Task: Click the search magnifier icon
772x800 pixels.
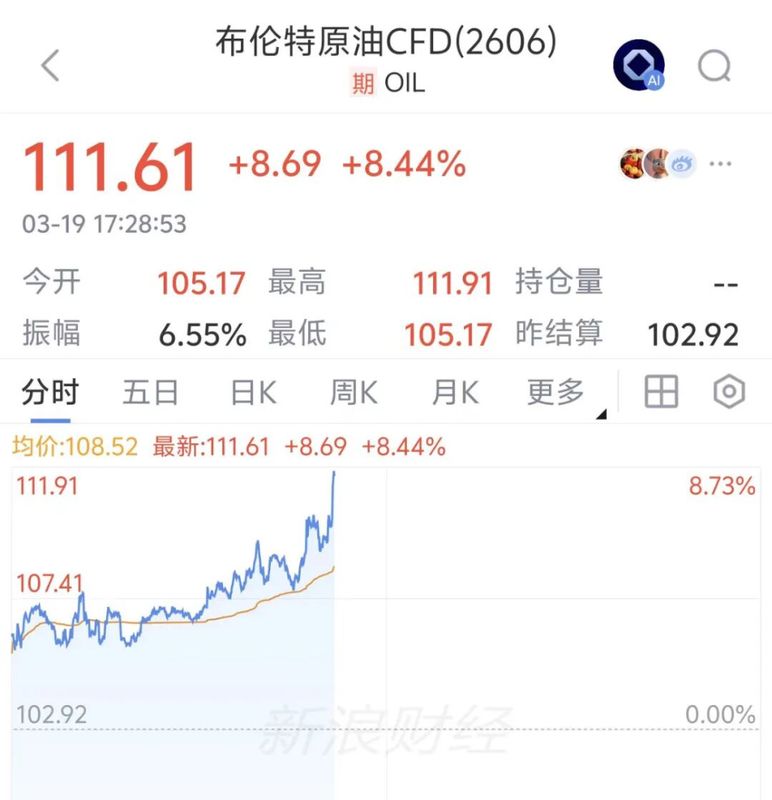Action: (x=712, y=64)
